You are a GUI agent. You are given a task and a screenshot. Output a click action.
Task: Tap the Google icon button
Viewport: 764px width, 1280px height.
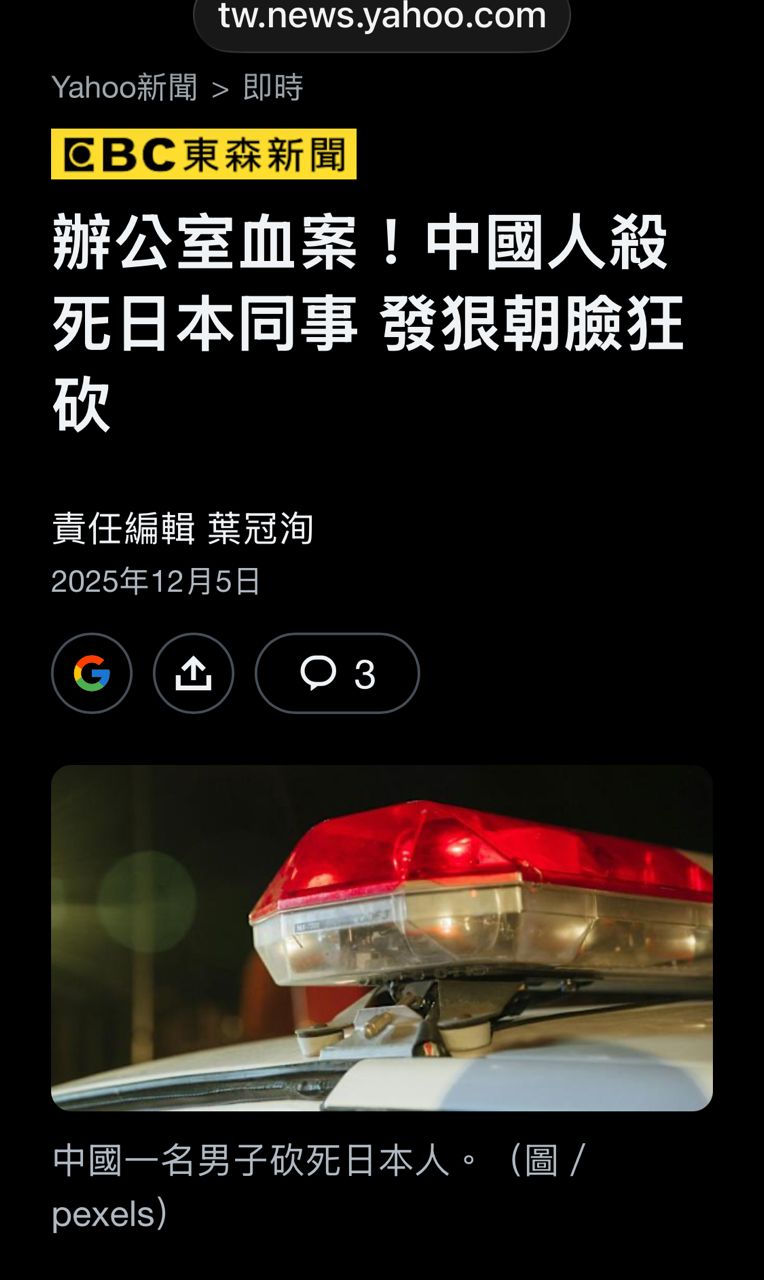pos(92,673)
